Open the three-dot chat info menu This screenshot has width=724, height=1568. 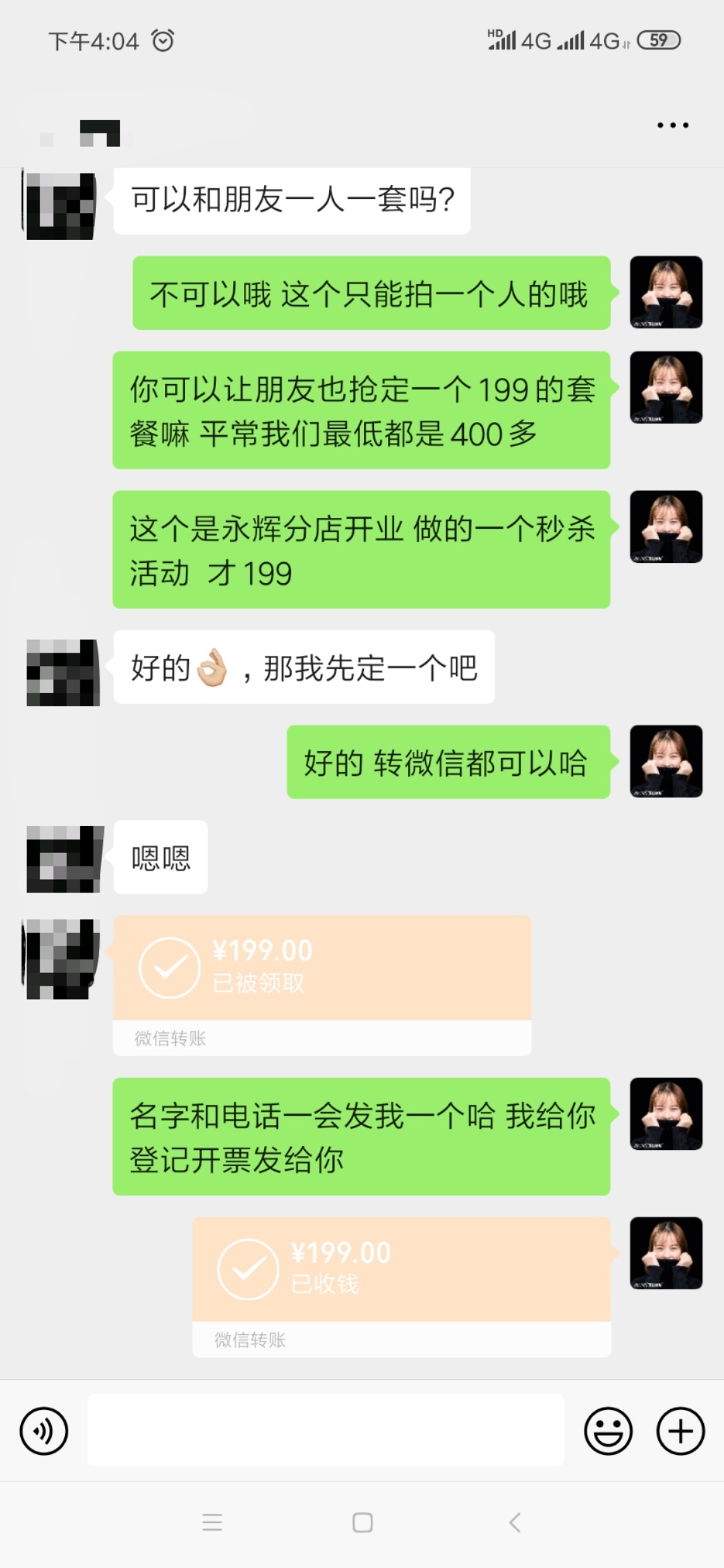point(672,125)
